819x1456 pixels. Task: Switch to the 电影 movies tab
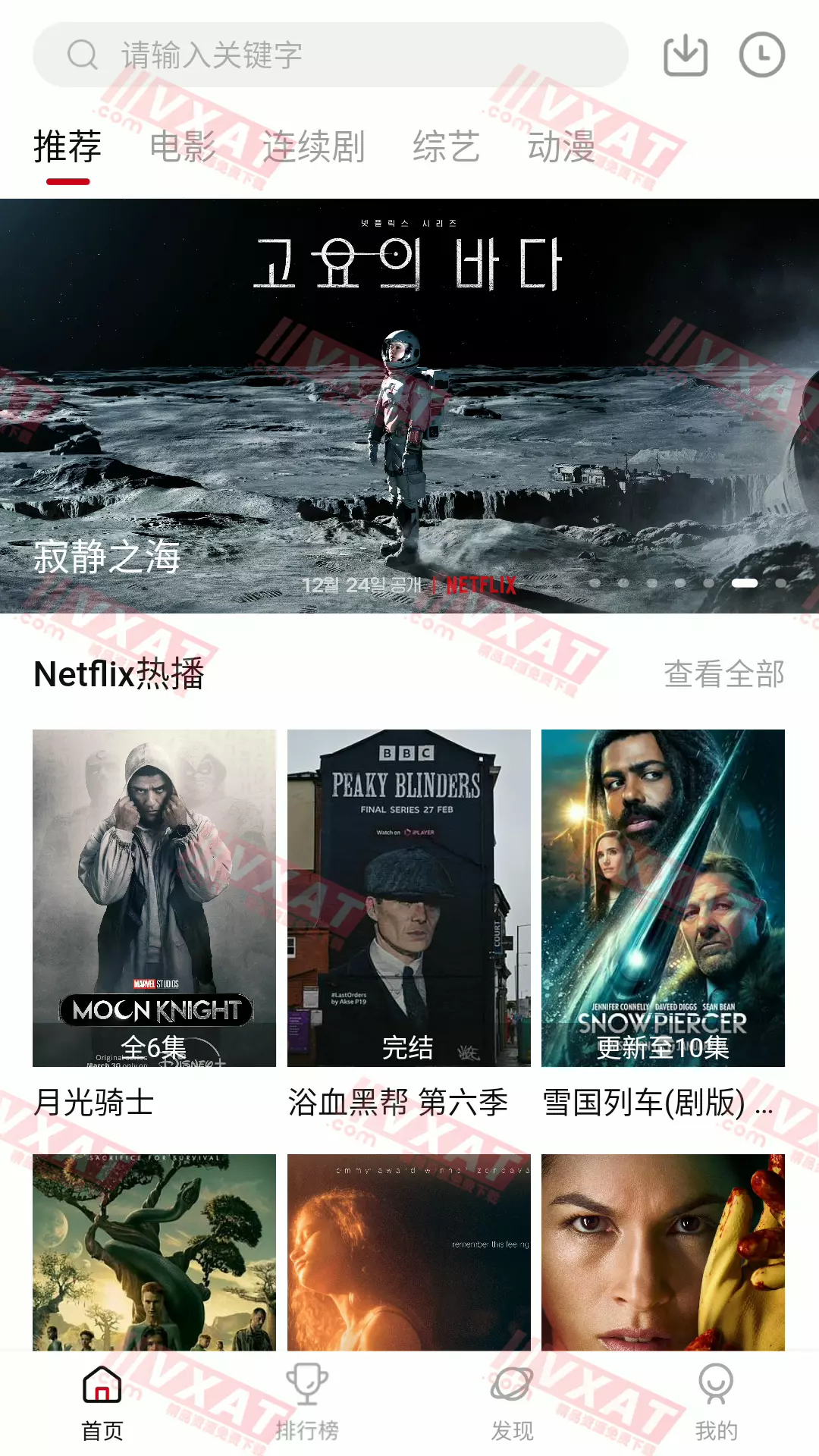pyautogui.click(x=184, y=147)
